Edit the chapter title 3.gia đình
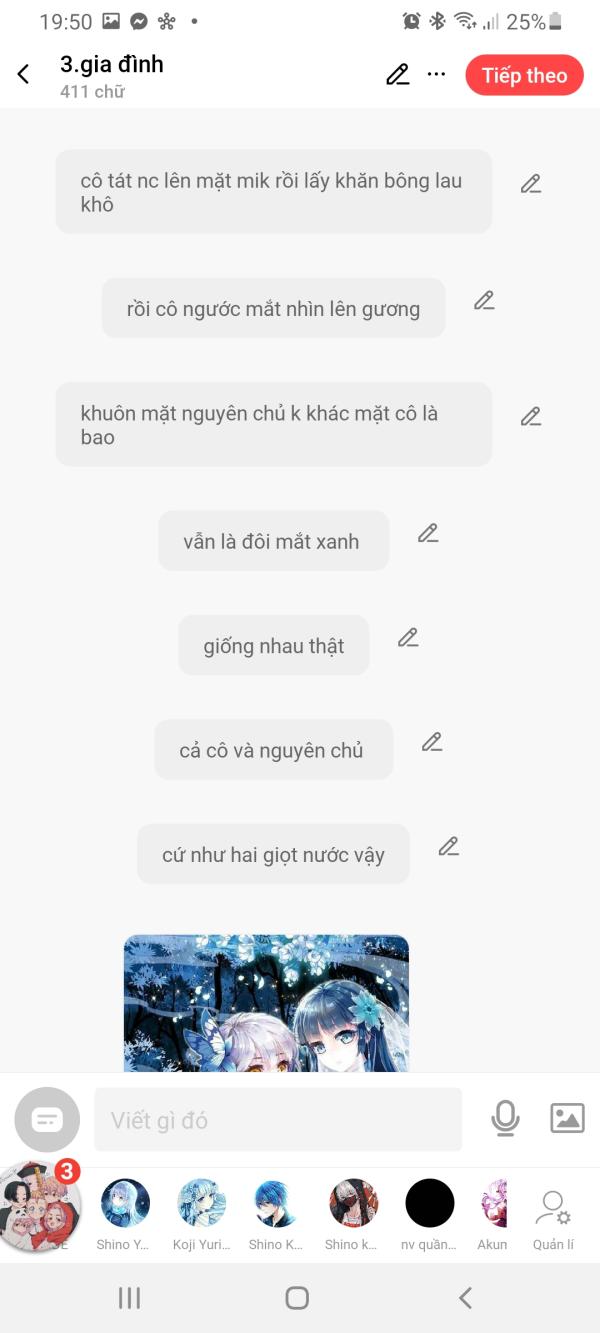The width and height of the screenshot is (600, 1333). click(x=398, y=75)
